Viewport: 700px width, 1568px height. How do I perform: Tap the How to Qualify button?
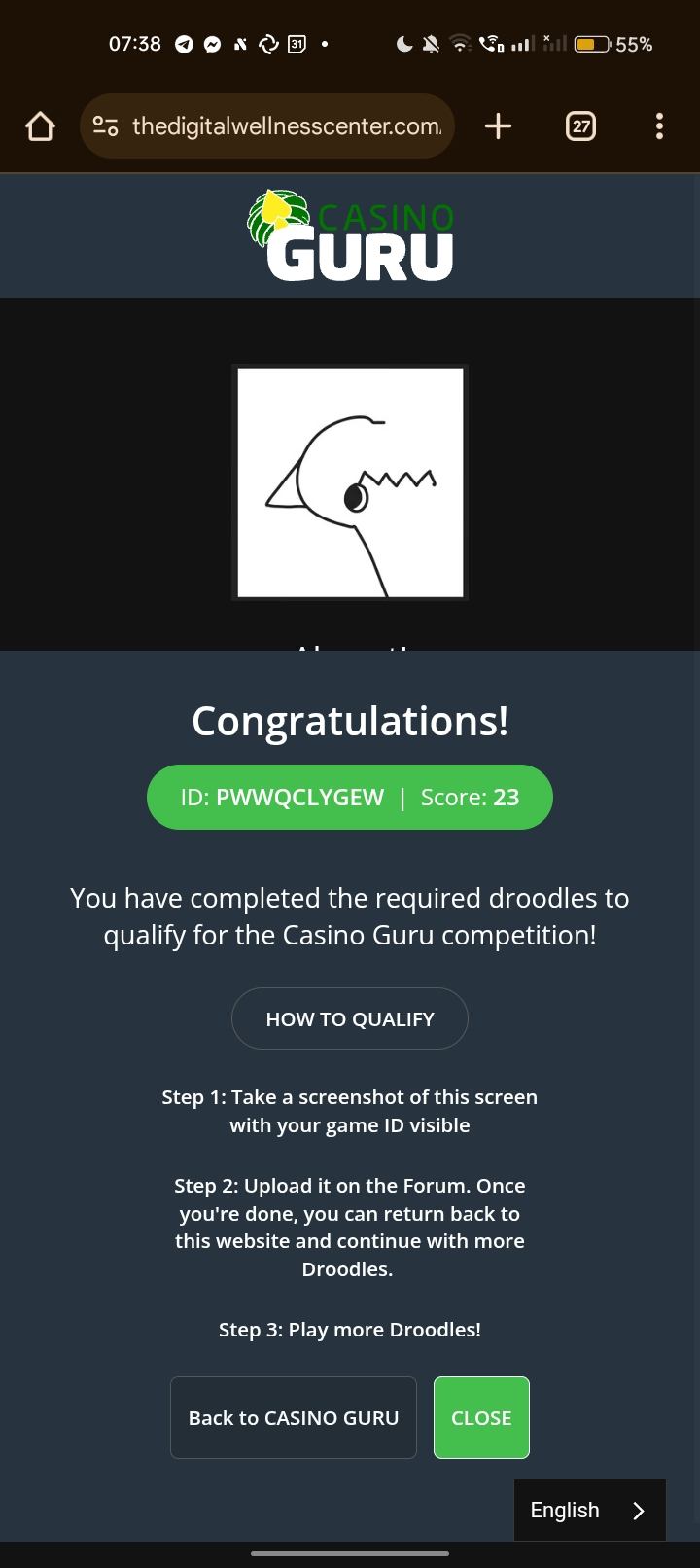[350, 1018]
